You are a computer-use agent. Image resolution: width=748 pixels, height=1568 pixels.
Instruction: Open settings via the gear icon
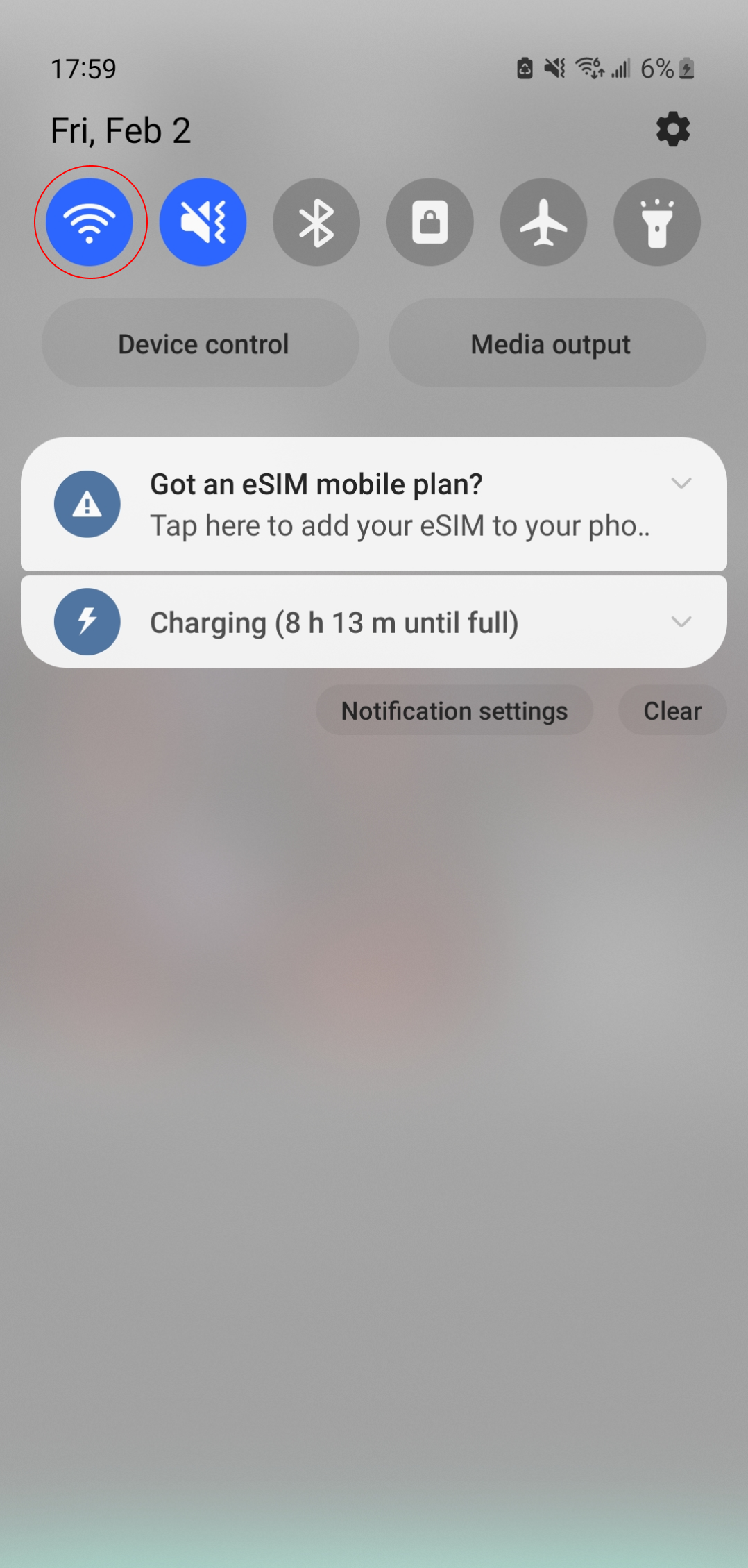pos(673,130)
